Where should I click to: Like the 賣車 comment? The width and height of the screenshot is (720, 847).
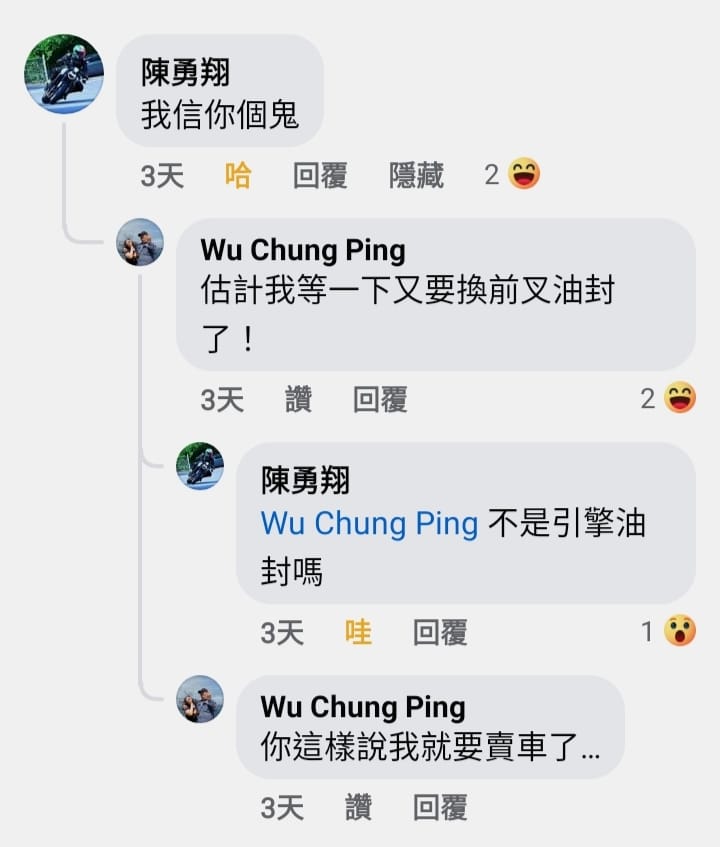[358, 807]
